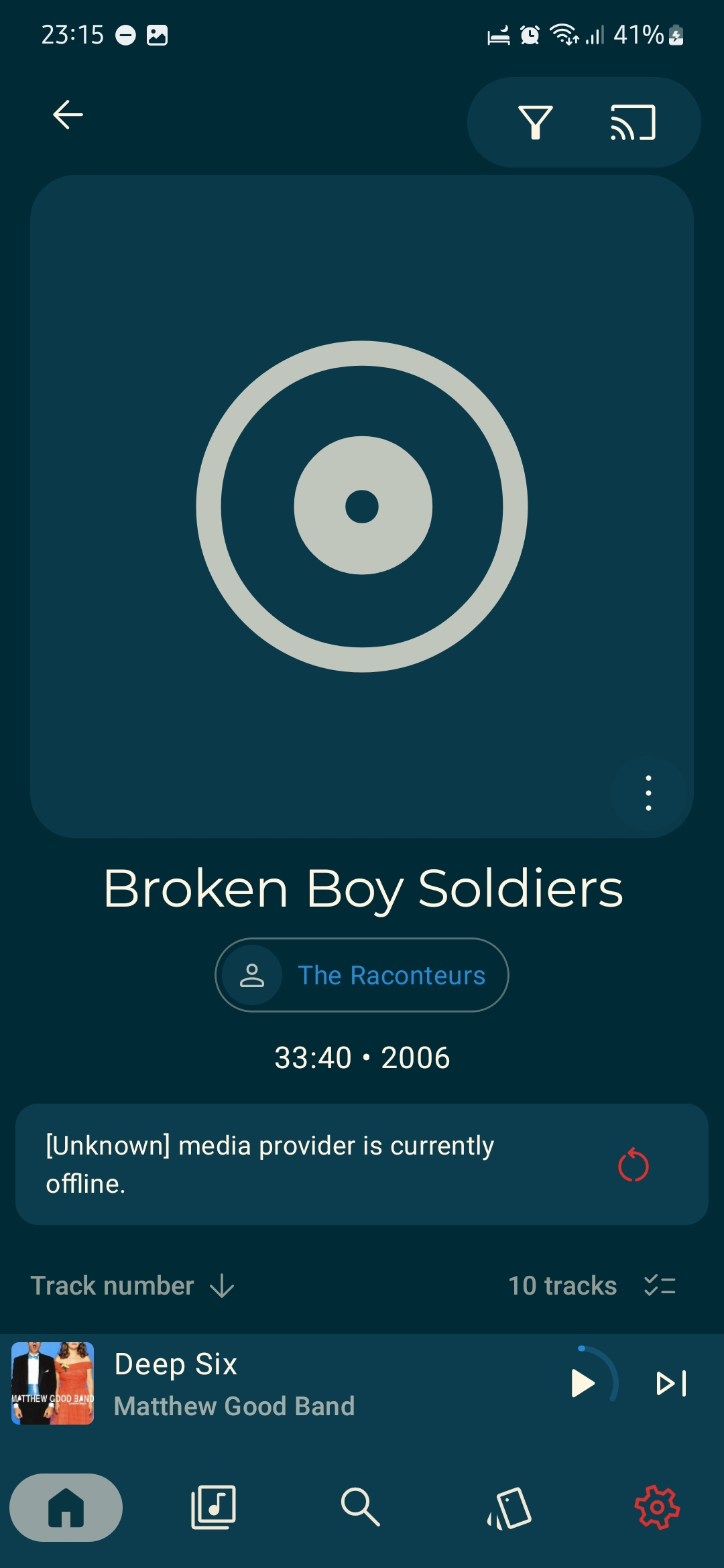
Task: Switch to the Search tab
Action: (361, 1508)
